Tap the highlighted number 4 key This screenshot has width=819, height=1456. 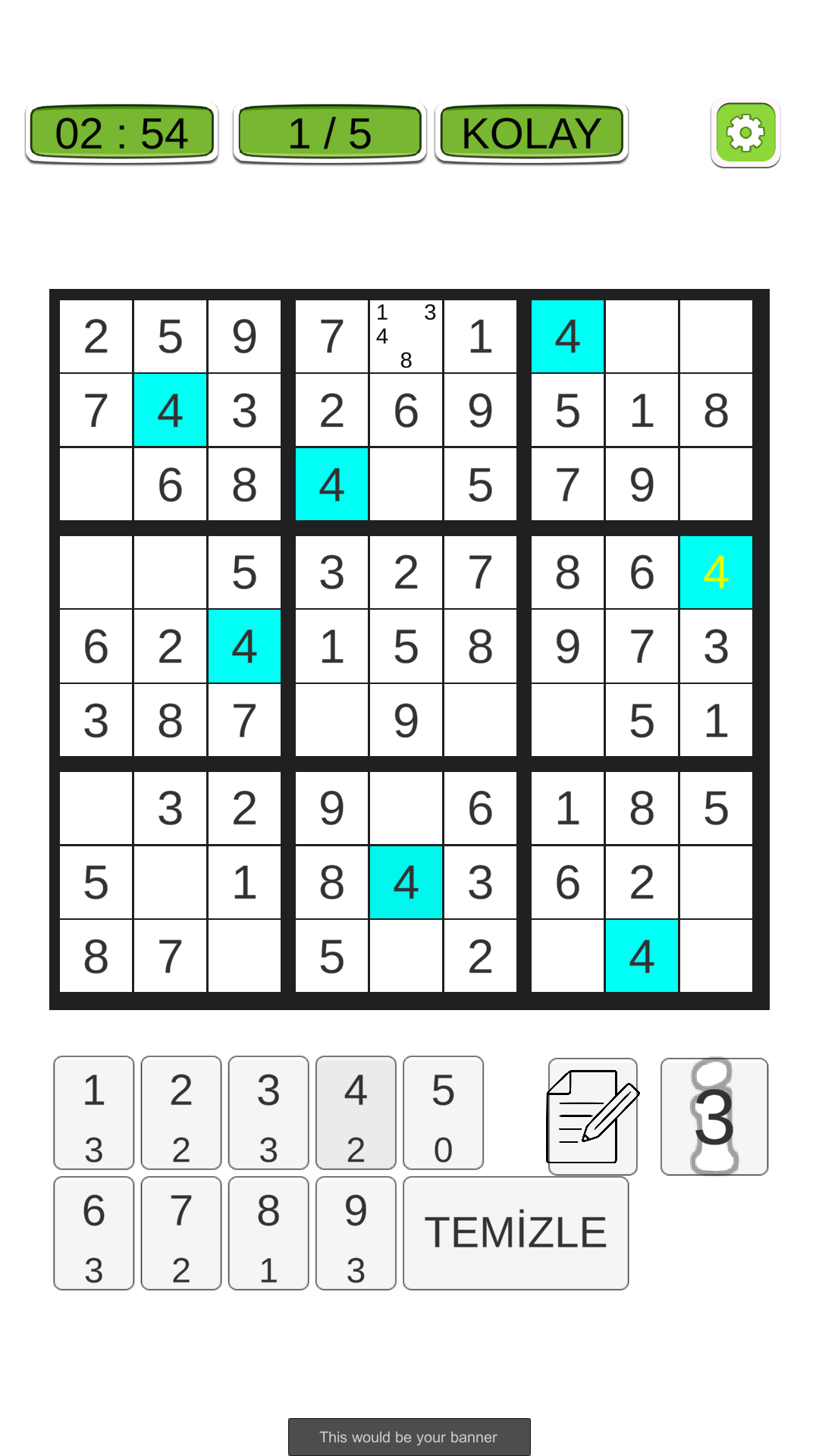point(356,1112)
